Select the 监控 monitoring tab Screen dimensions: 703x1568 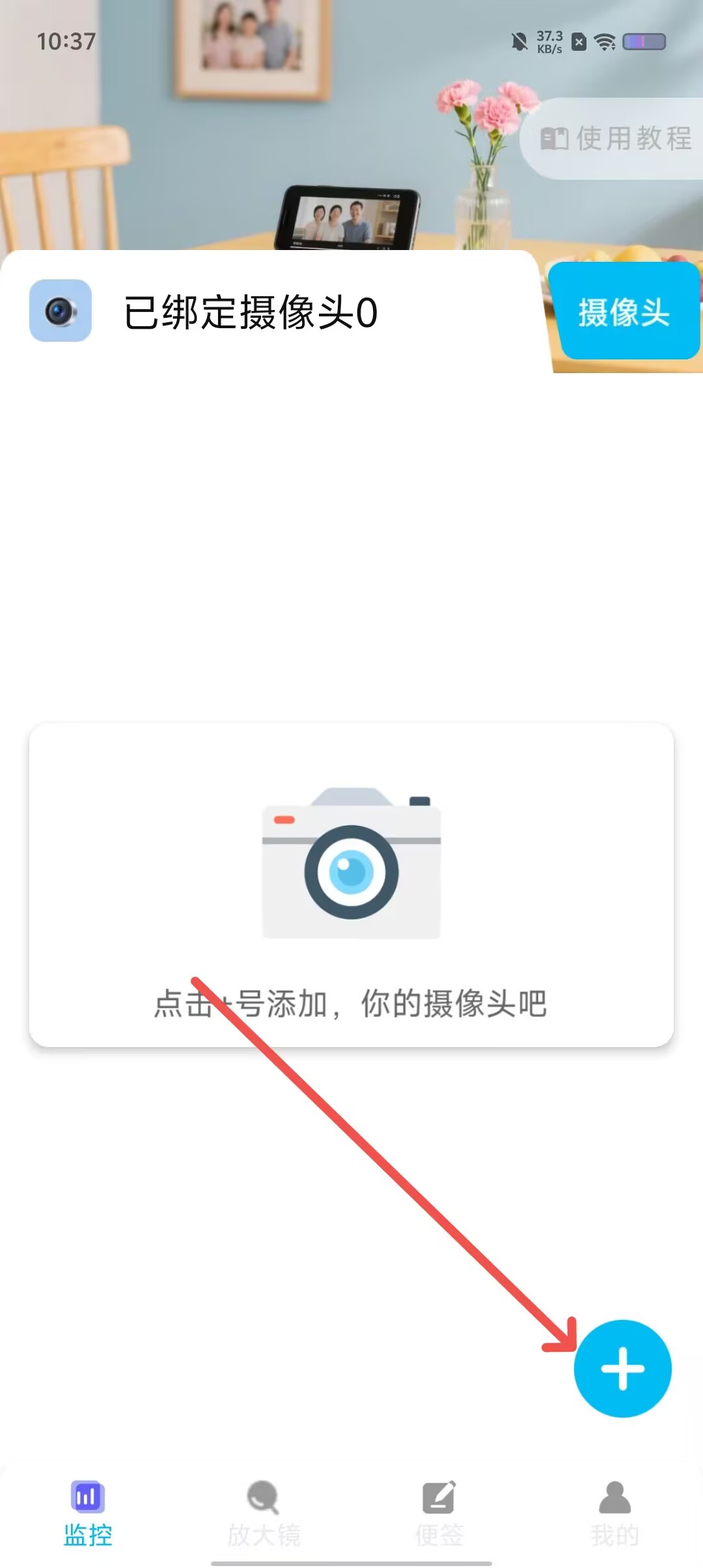[88, 1513]
